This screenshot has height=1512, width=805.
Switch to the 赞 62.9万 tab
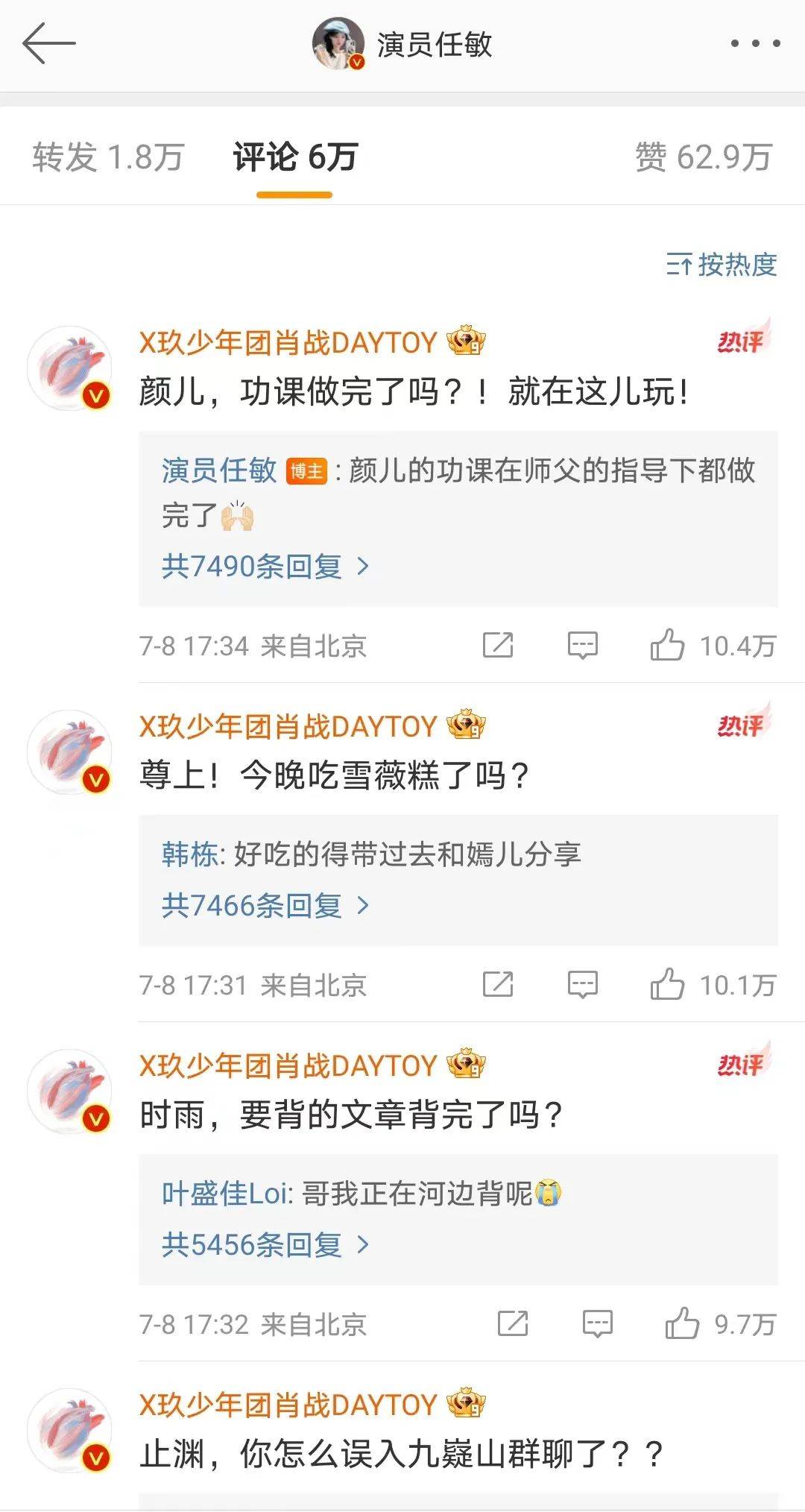pos(702,157)
